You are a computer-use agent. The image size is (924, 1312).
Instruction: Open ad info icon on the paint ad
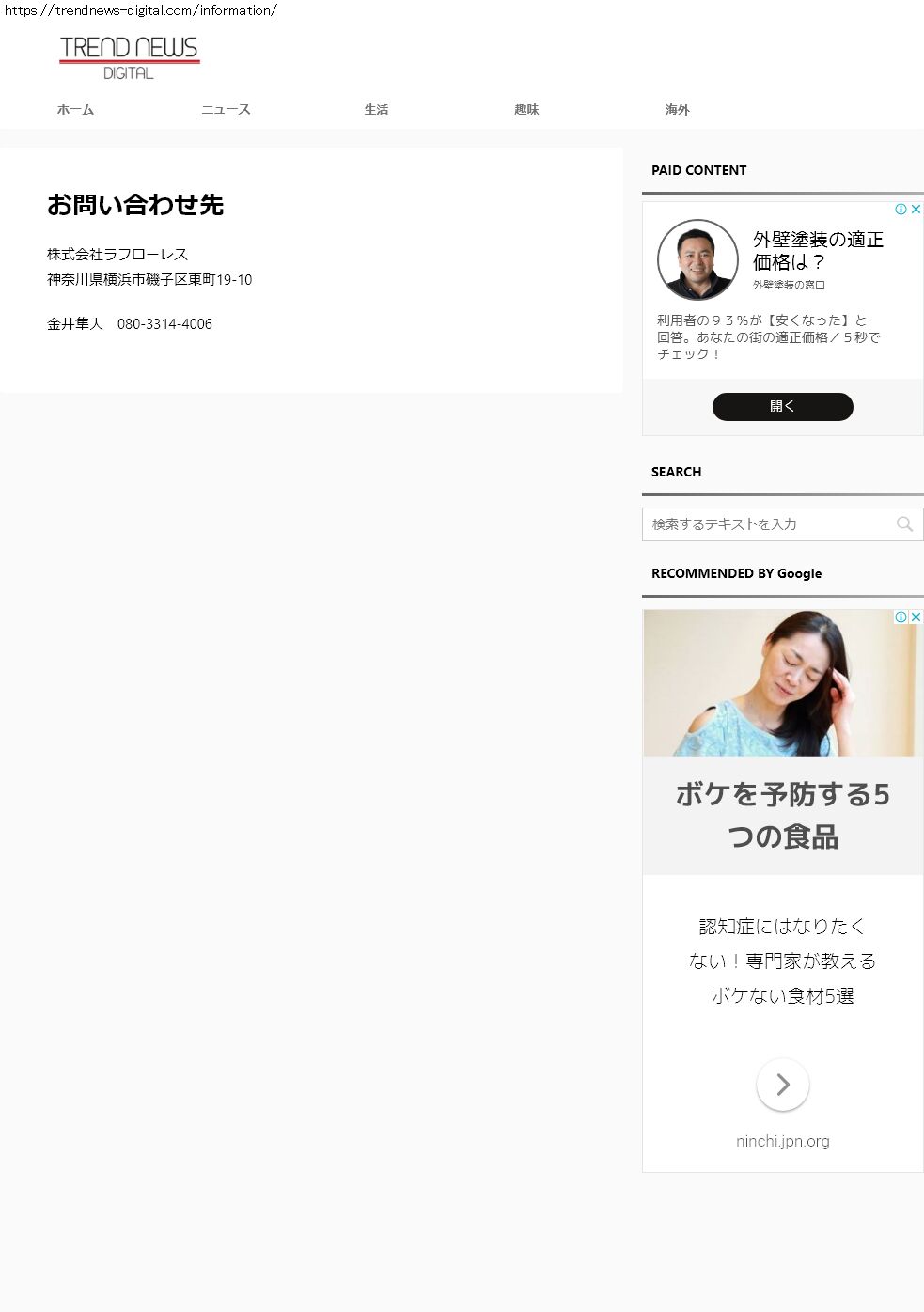[x=901, y=210]
